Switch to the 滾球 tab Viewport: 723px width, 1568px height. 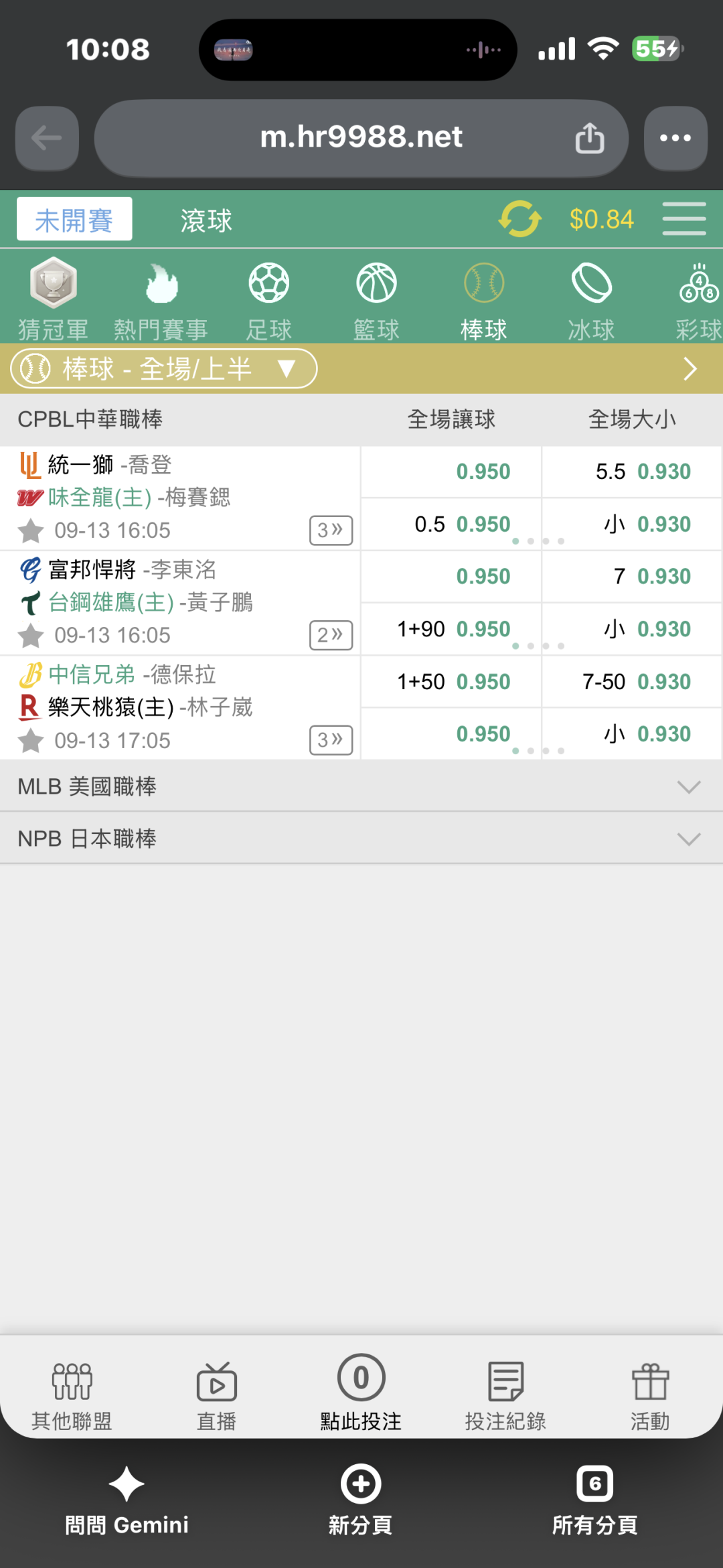pyautogui.click(x=206, y=220)
